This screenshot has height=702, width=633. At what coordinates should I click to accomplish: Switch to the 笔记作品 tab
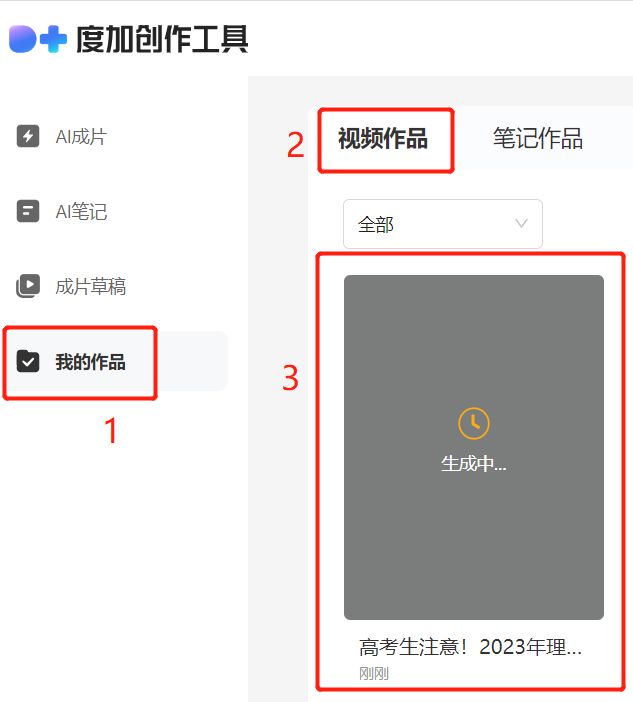coord(537,139)
